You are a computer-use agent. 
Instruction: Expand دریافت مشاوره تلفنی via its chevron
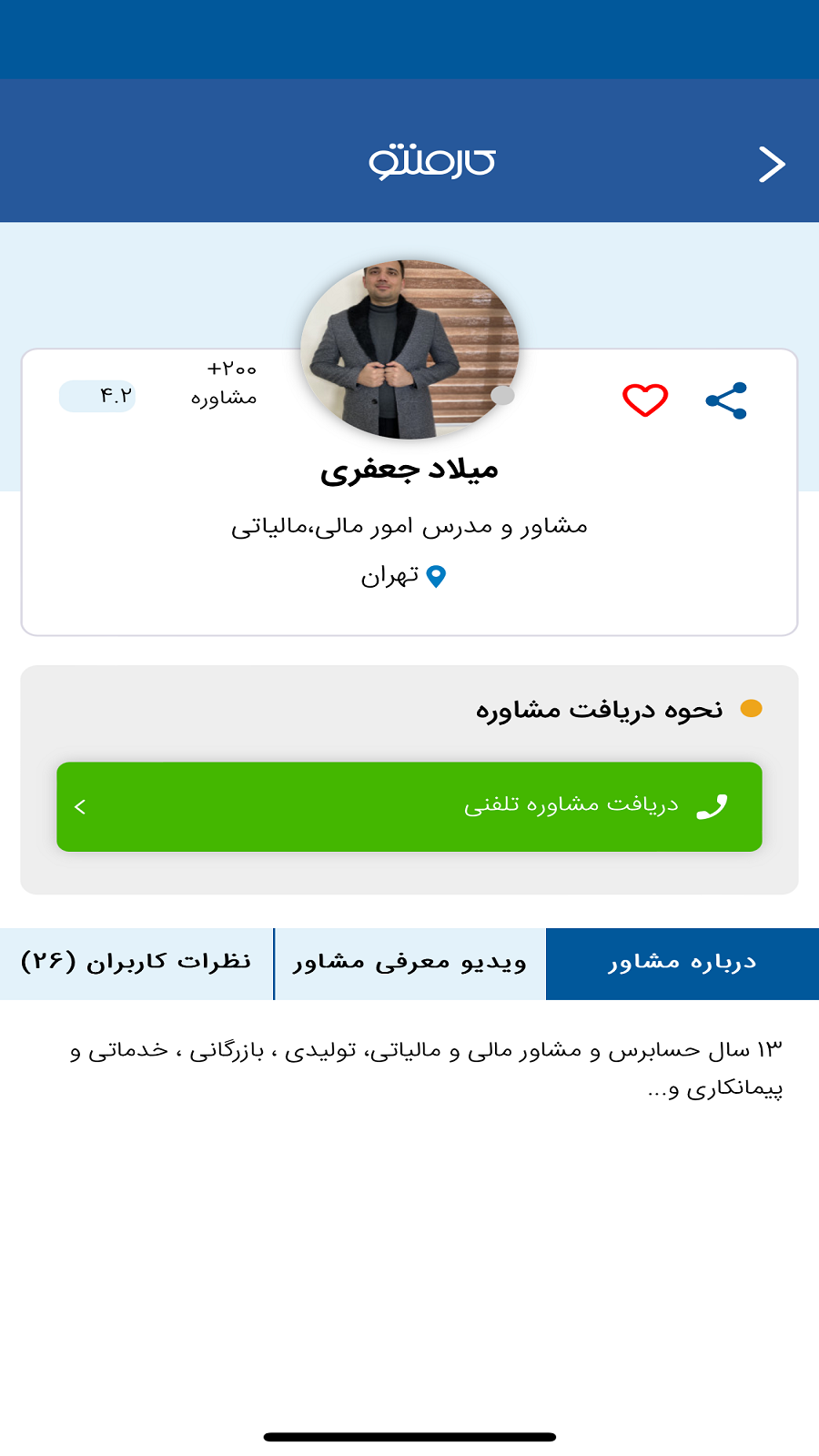pyautogui.click(x=80, y=806)
